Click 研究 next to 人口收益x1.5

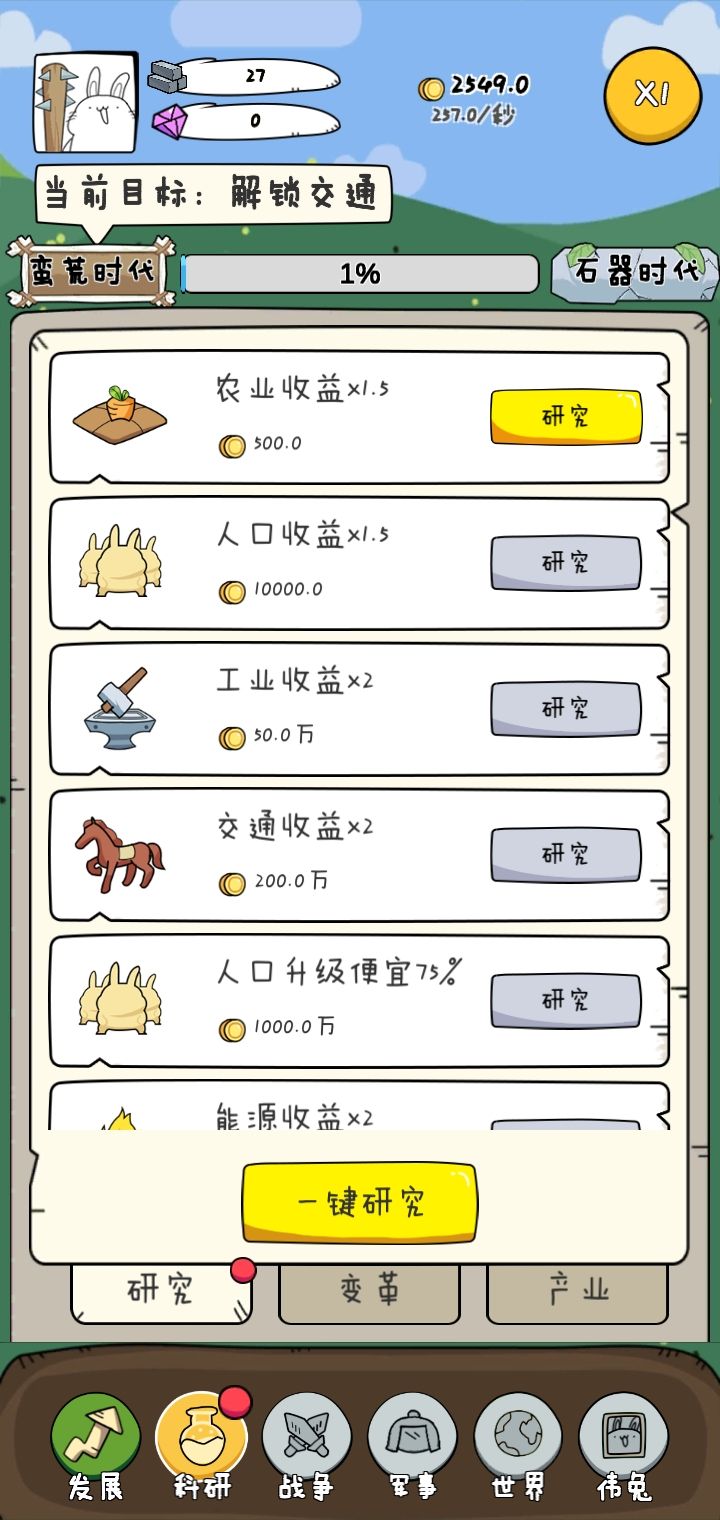tap(566, 562)
